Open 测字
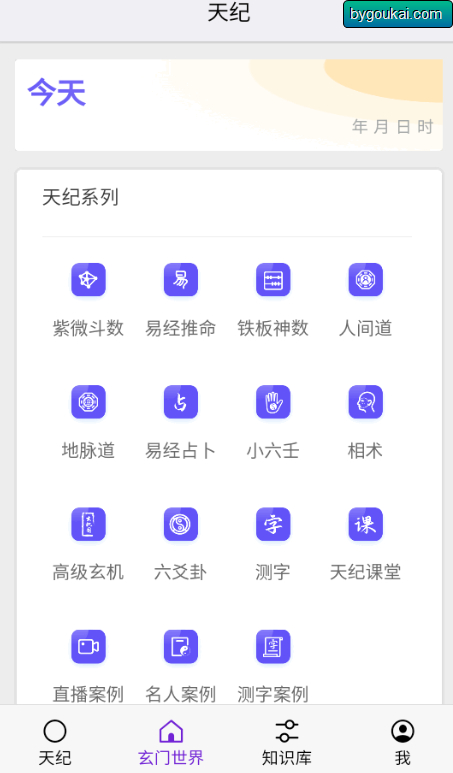Screen dimensions: 453x773 (x=273, y=544)
